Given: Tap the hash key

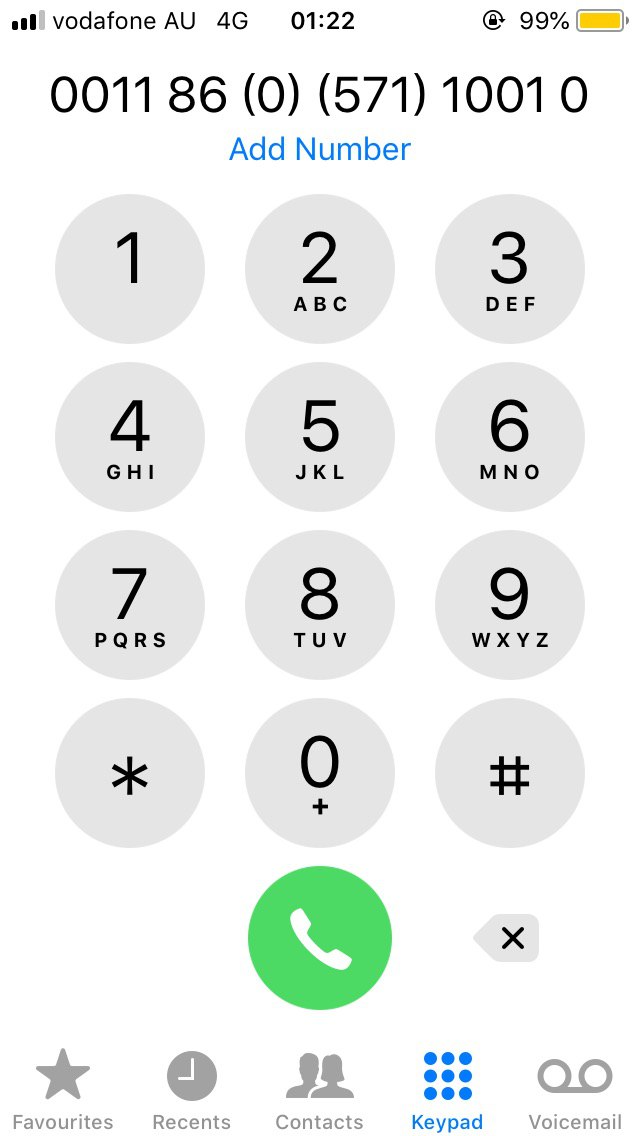Looking at the screenshot, I should pyautogui.click(x=510, y=773).
